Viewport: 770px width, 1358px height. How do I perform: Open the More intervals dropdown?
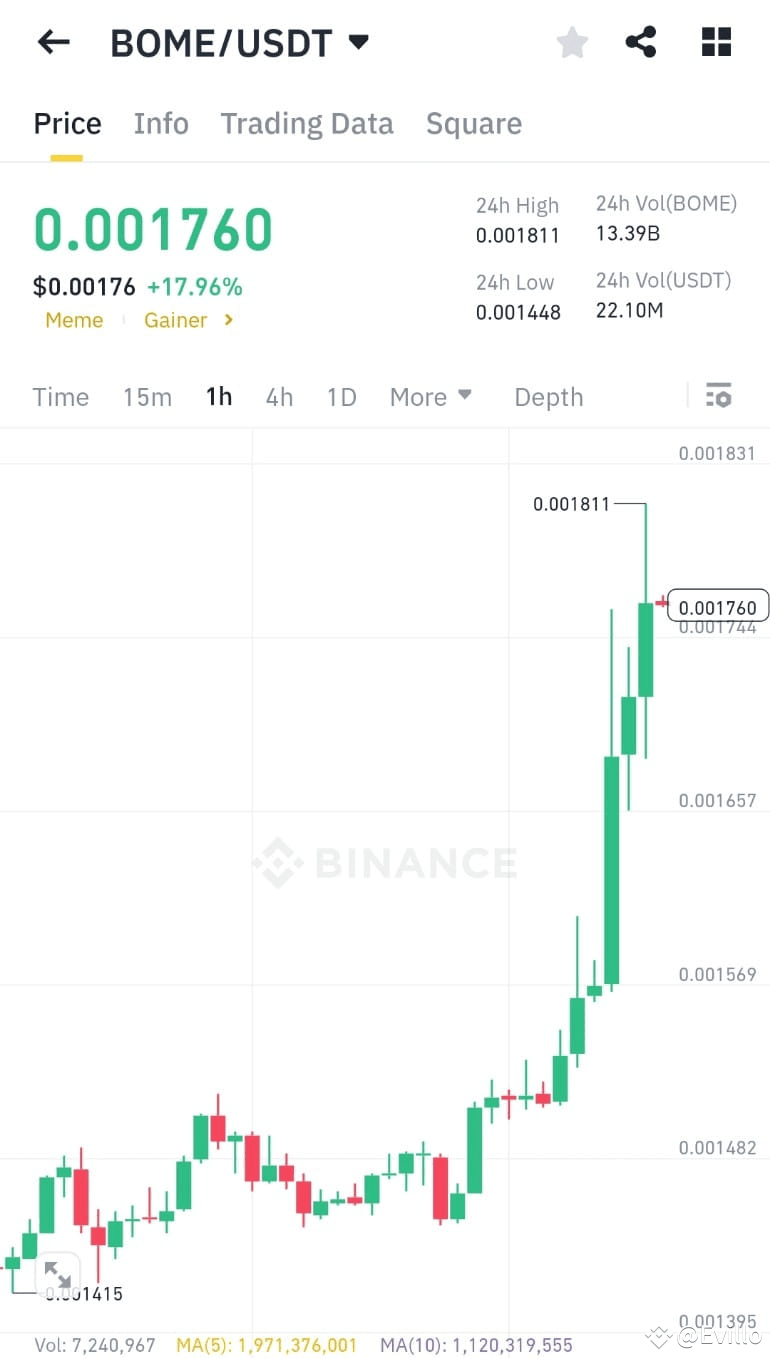431,396
